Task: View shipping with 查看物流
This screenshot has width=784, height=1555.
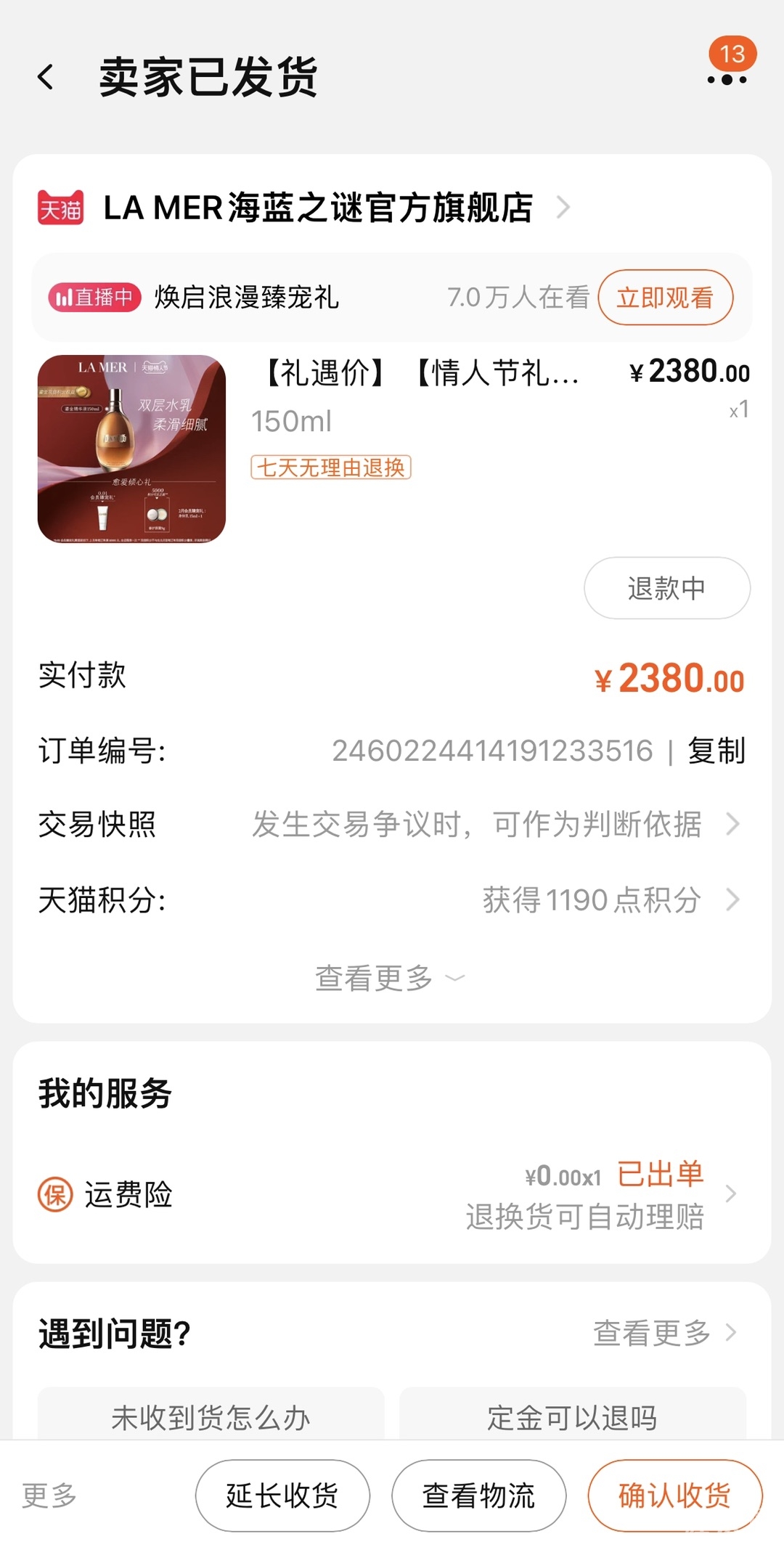Action: point(478,1495)
